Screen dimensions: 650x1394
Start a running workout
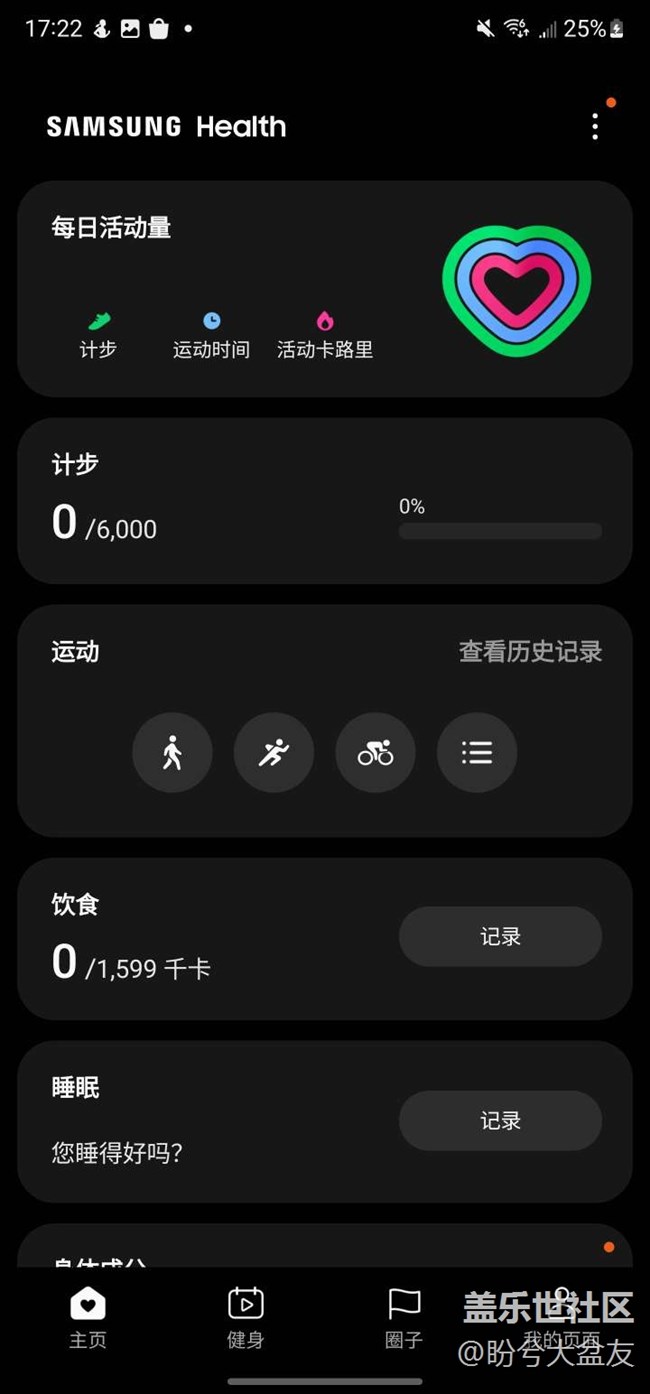point(274,753)
